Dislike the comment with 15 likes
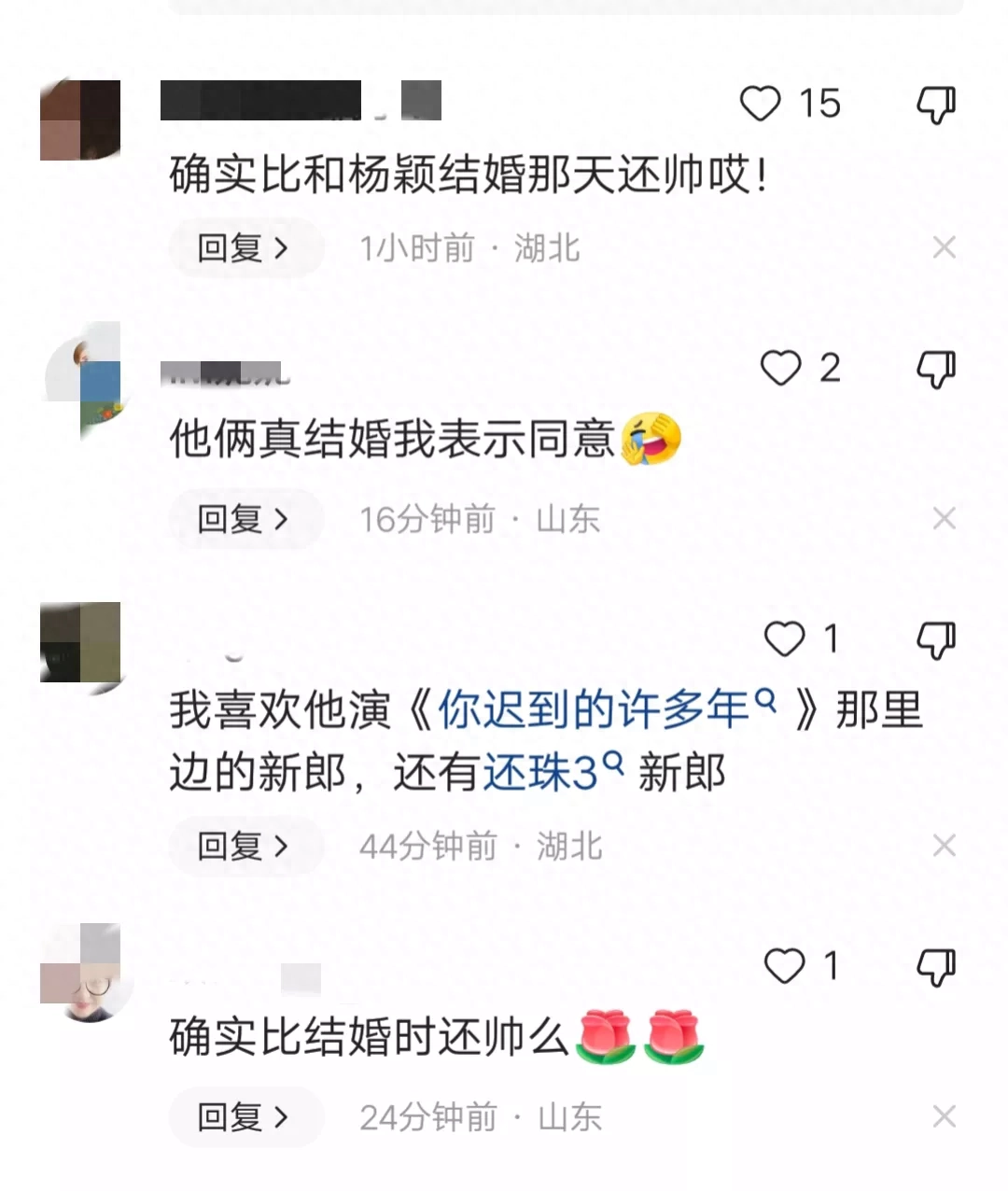Viewport: 1008px width, 1192px height. [x=935, y=104]
